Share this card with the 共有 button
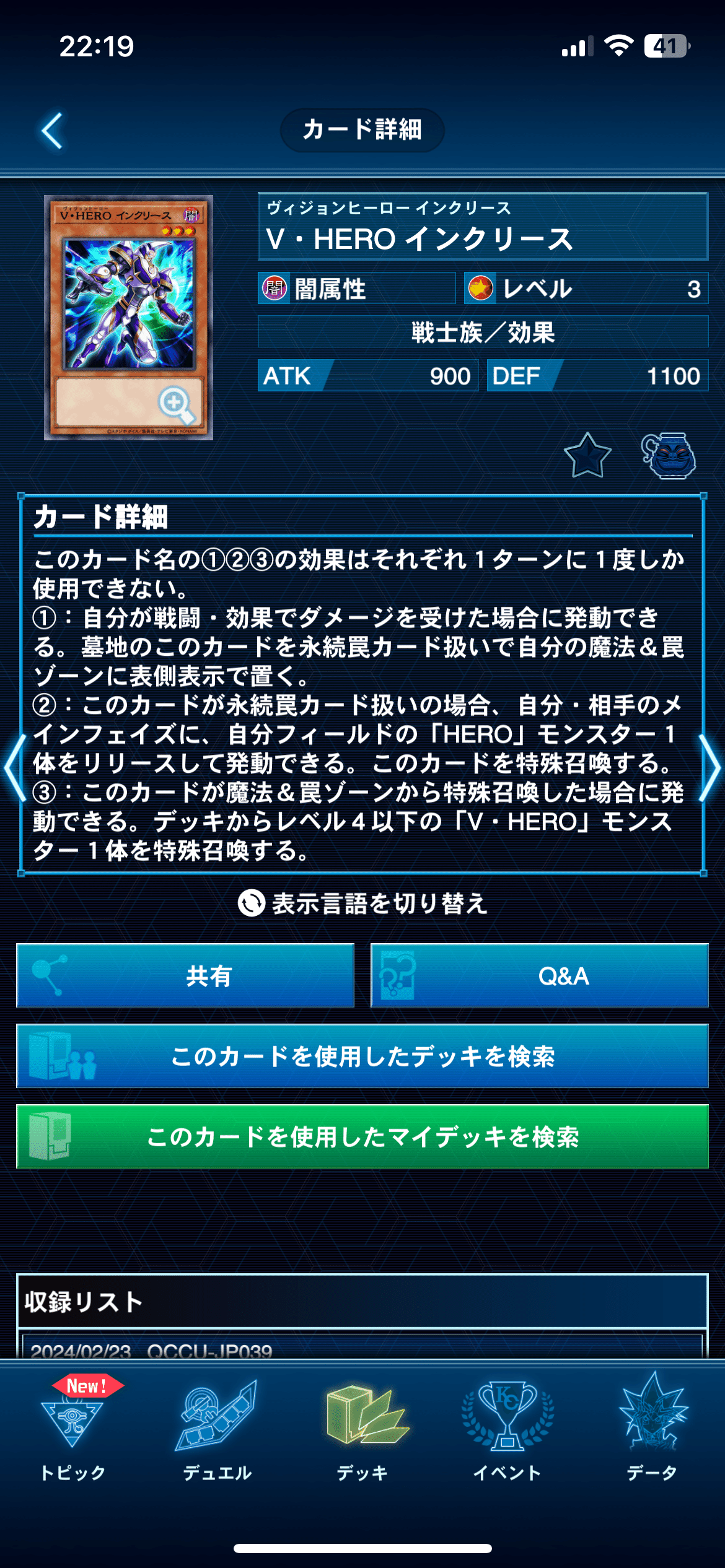This screenshot has width=725, height=1568. click(185, 975)
